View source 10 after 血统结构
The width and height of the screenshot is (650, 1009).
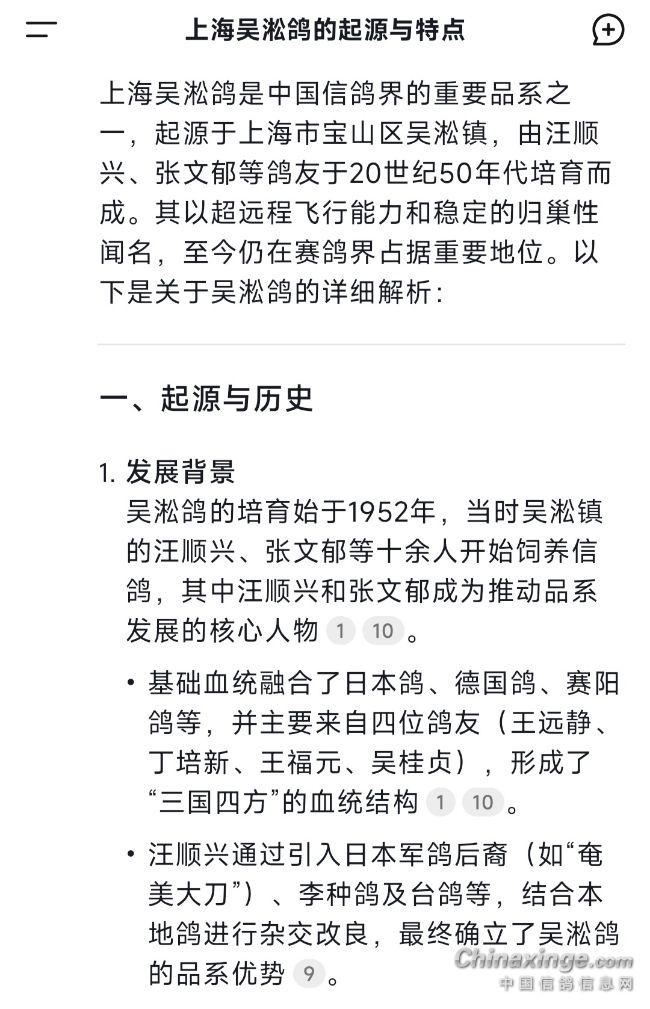tap(482, 802)
